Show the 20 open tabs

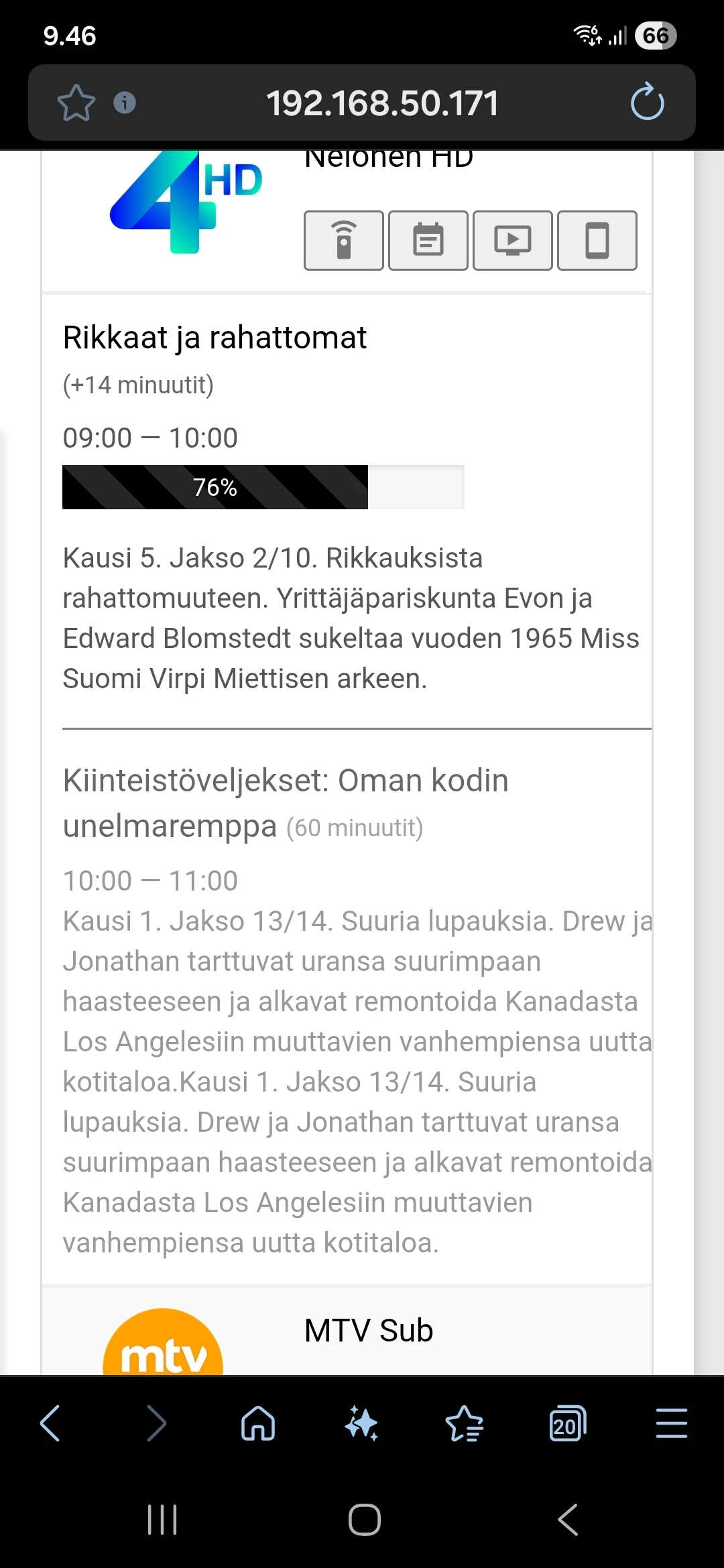(x=567, y=1423)
